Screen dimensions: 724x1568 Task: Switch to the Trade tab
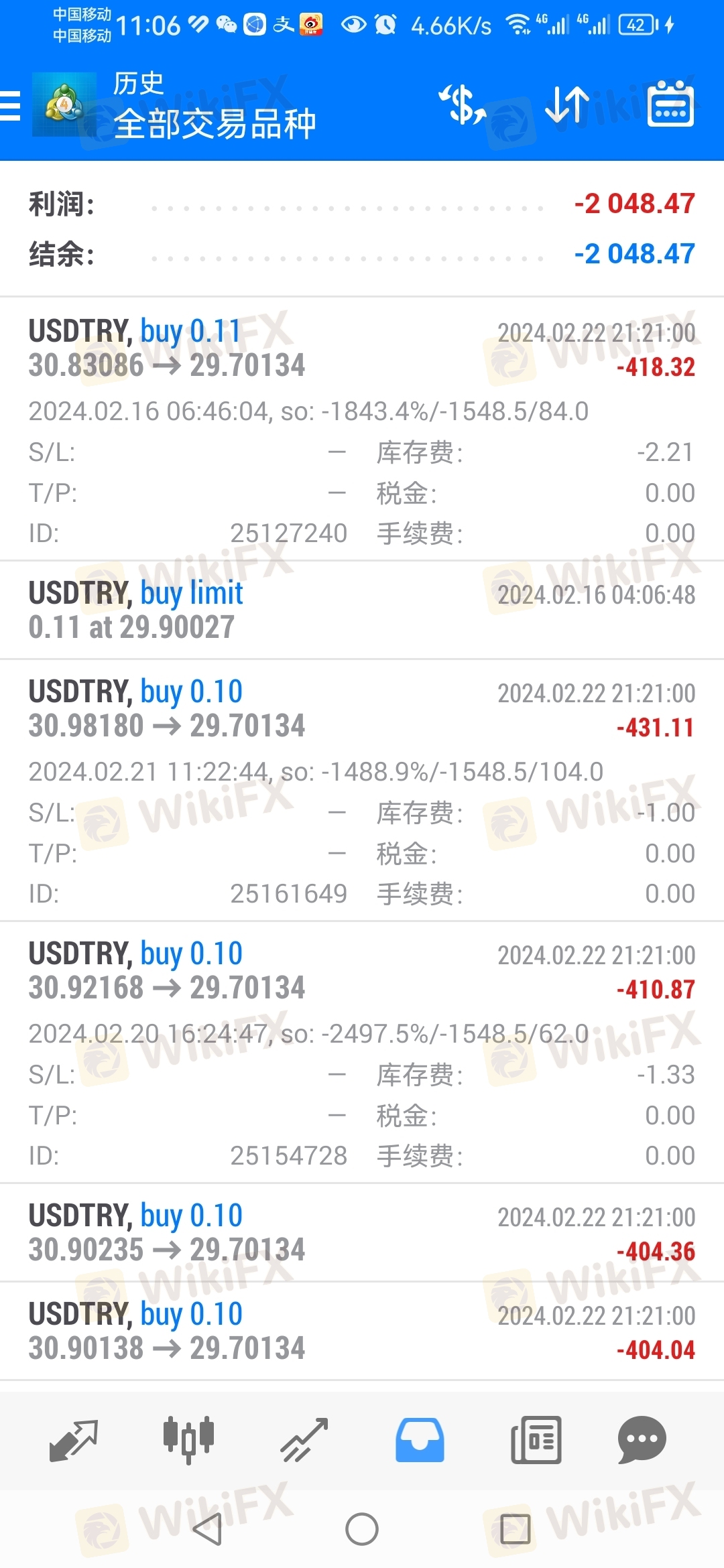coord(304,1440)
